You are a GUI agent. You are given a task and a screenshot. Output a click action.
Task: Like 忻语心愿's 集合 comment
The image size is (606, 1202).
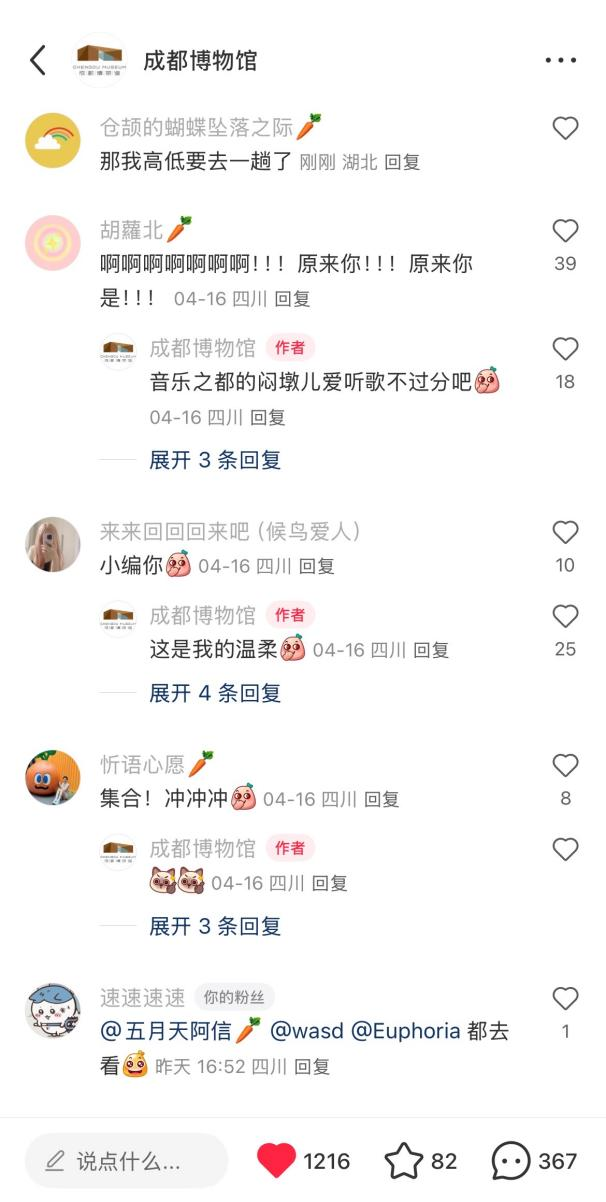[565, 766]
